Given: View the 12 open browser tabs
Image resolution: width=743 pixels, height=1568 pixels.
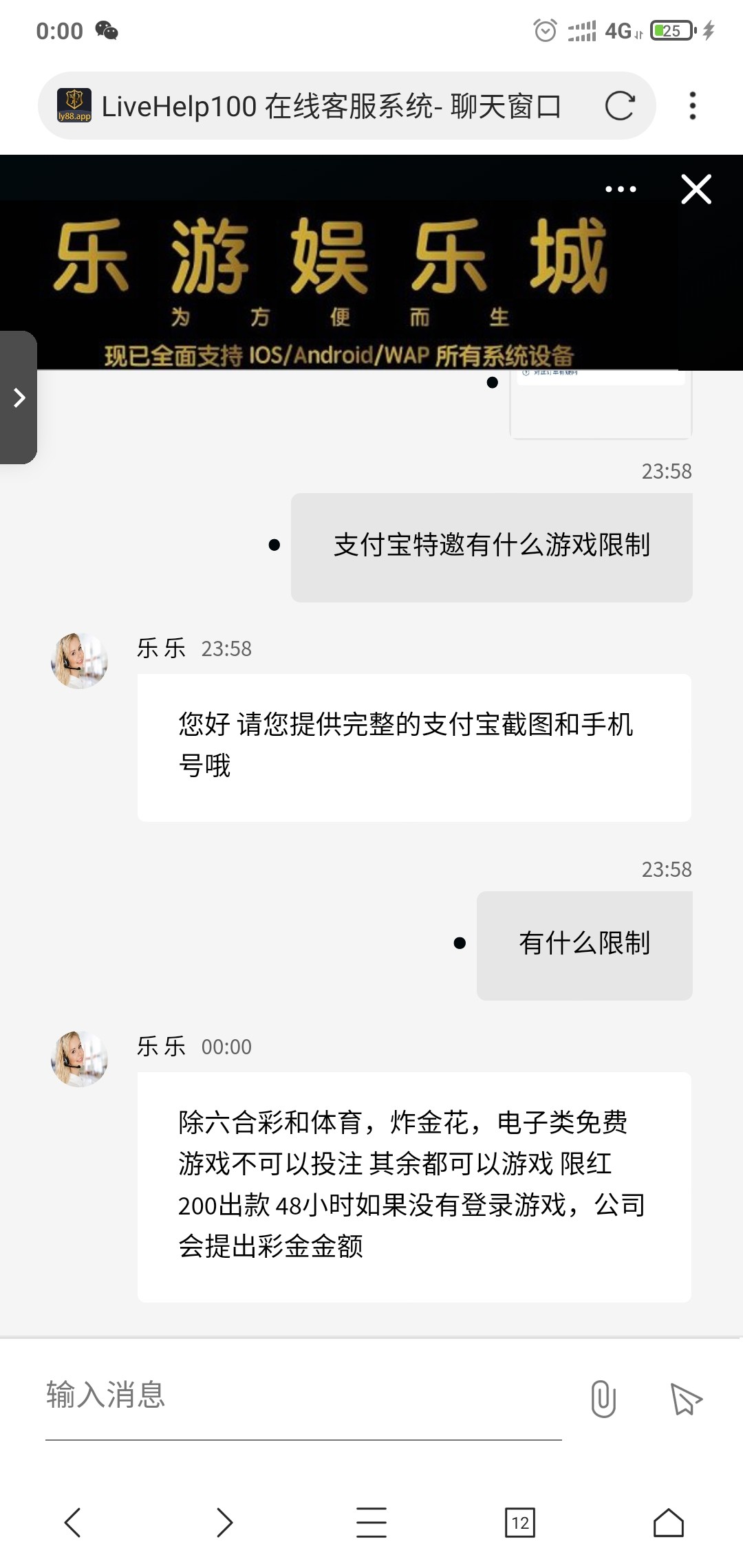Looking at the screenshot, I should (x=520, y=1523).
